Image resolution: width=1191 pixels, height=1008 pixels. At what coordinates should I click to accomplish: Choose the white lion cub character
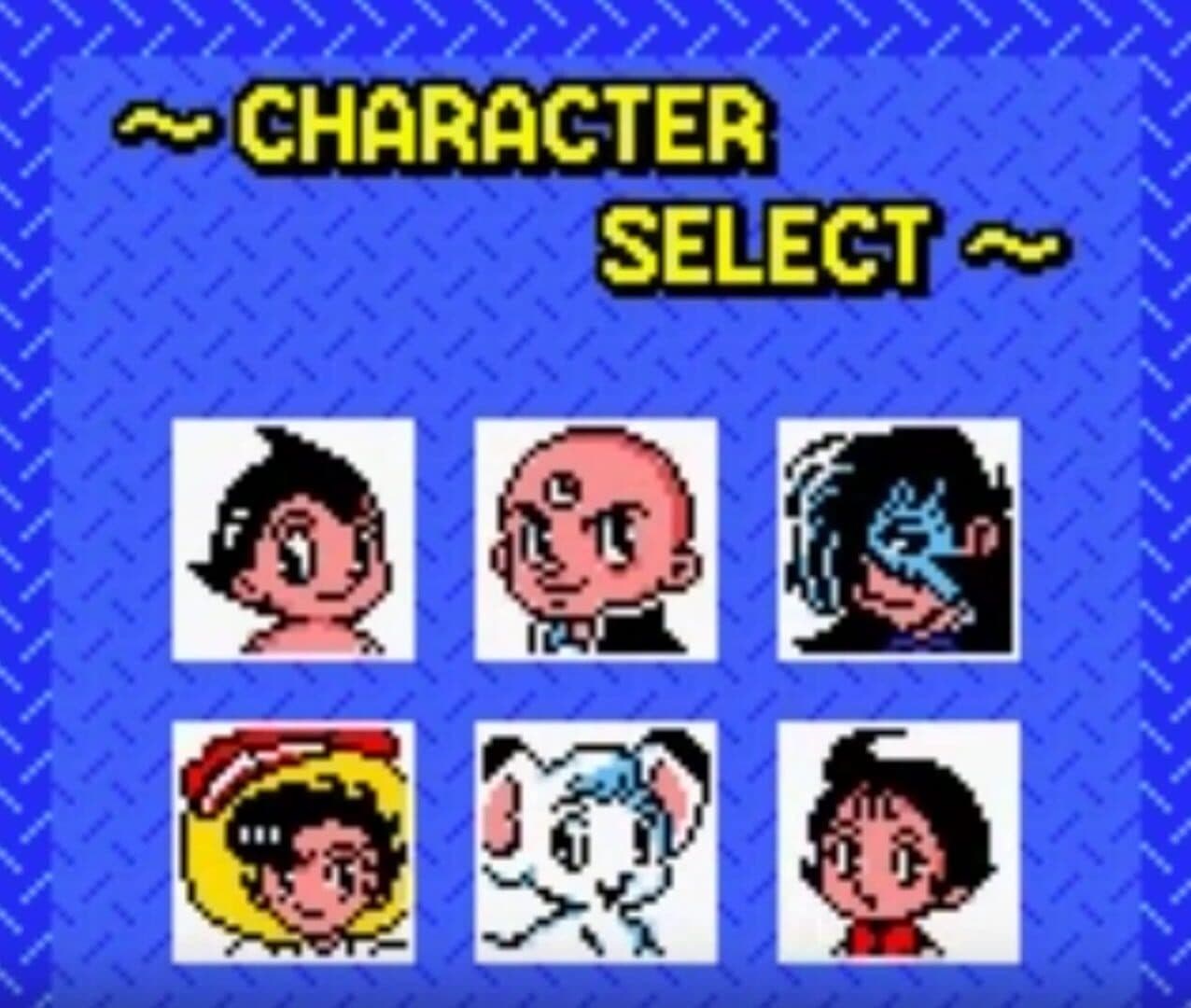tap(595, 842)
